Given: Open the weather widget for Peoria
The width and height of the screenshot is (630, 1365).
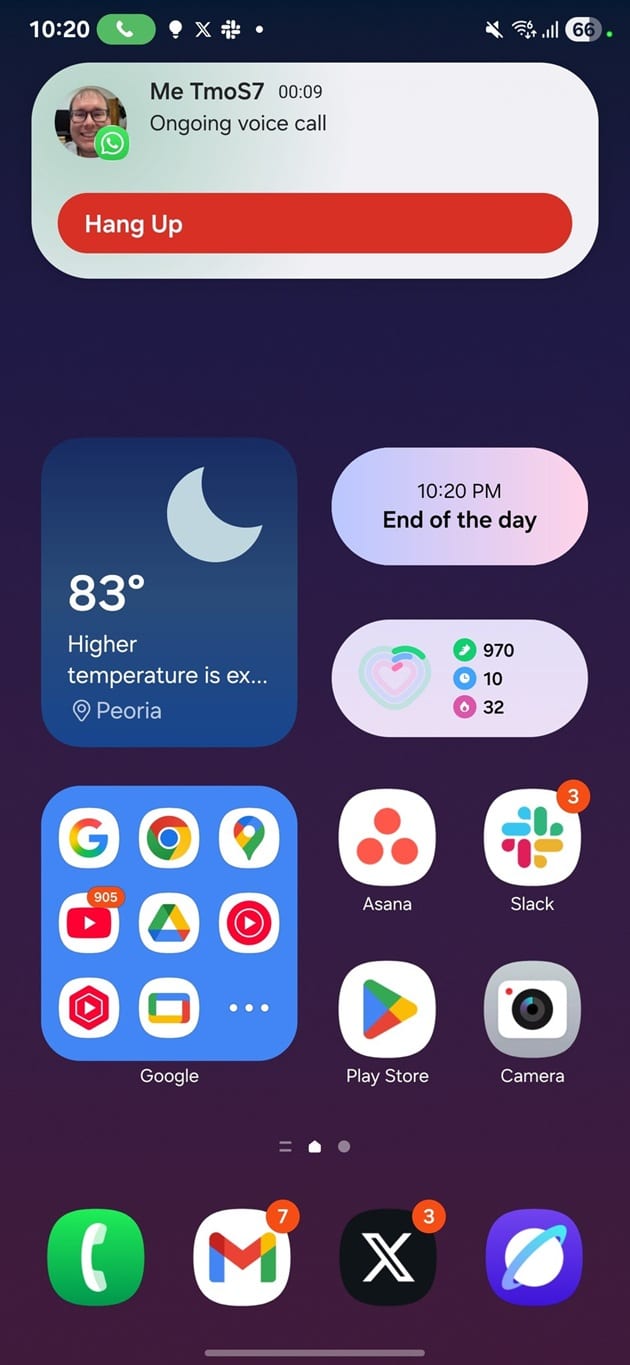Looking at the screenshot, I should (169, 592).
